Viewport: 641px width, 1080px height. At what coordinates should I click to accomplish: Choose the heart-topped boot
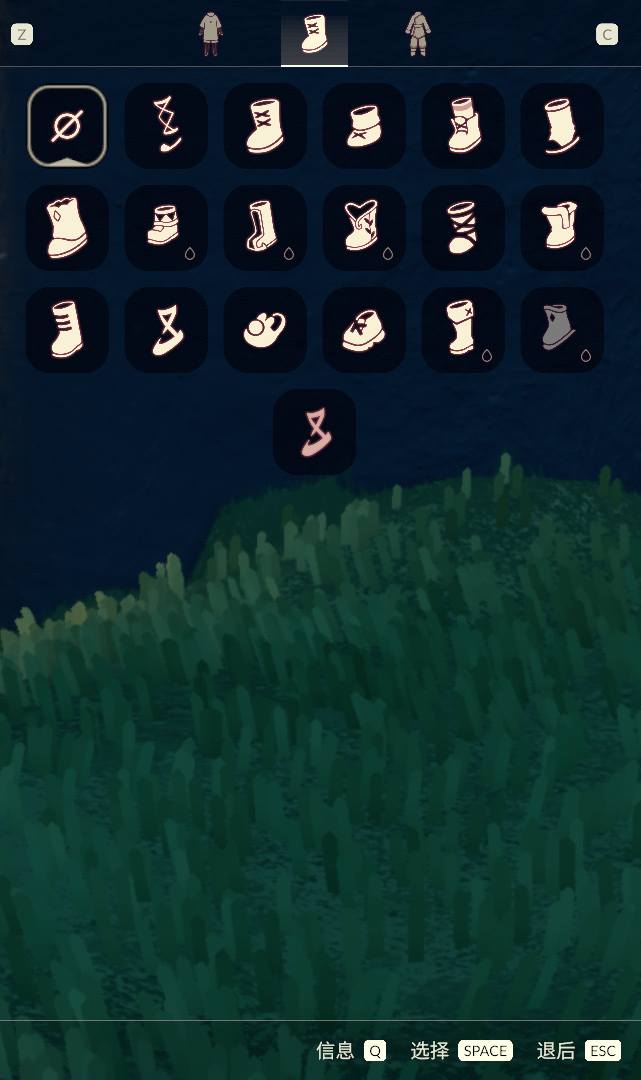tap(364, 228)
